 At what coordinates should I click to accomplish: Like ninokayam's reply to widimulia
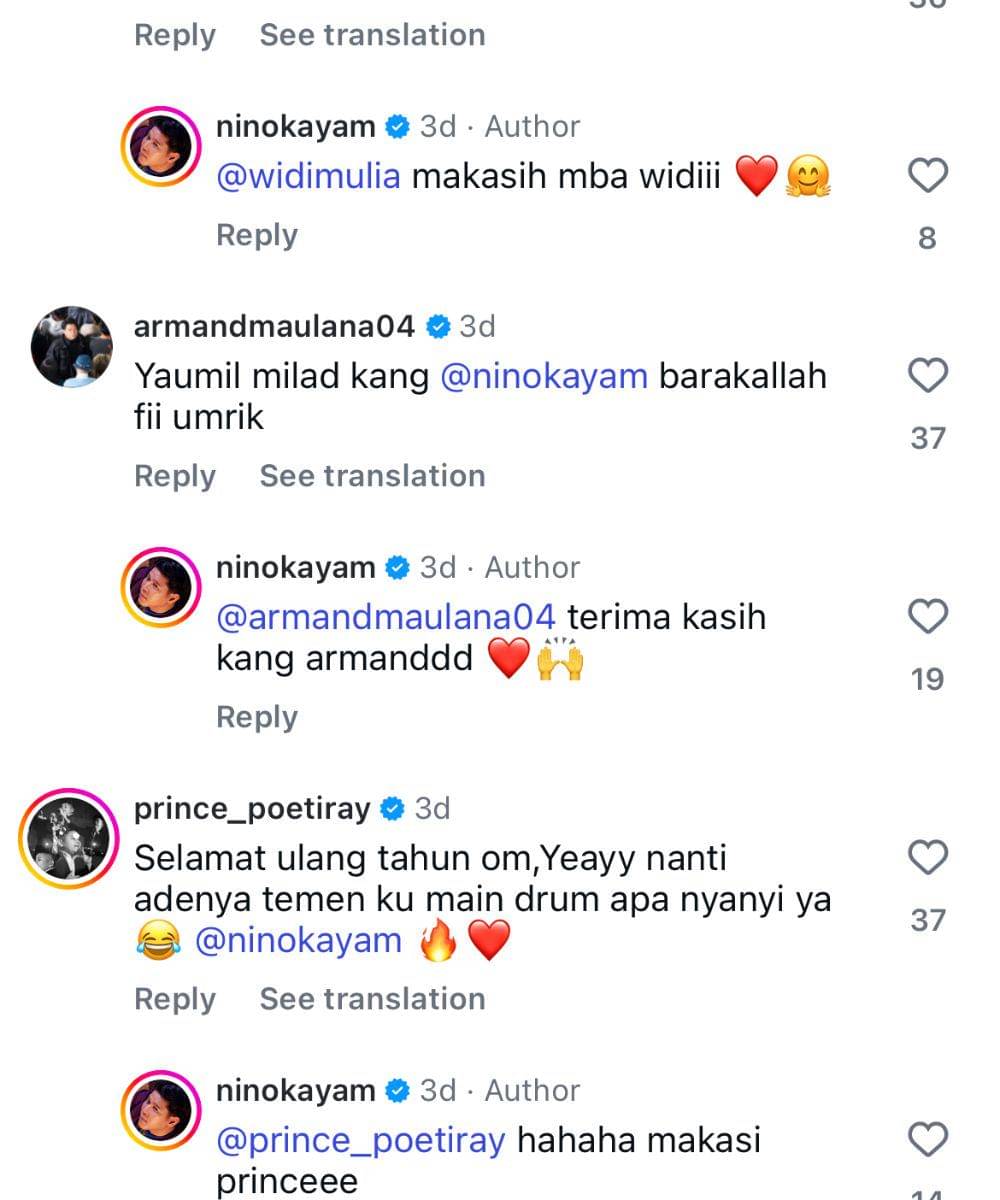[x=927, y=178]
